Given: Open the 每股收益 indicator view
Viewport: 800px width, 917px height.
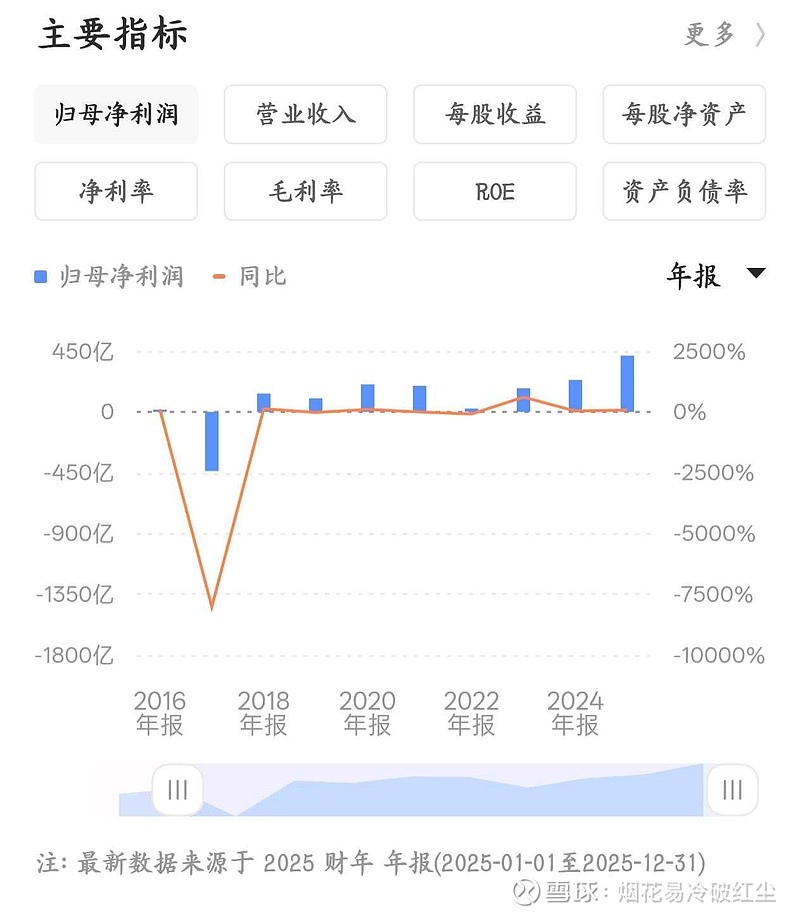Looking at the screenshot, I should point(494,114).
